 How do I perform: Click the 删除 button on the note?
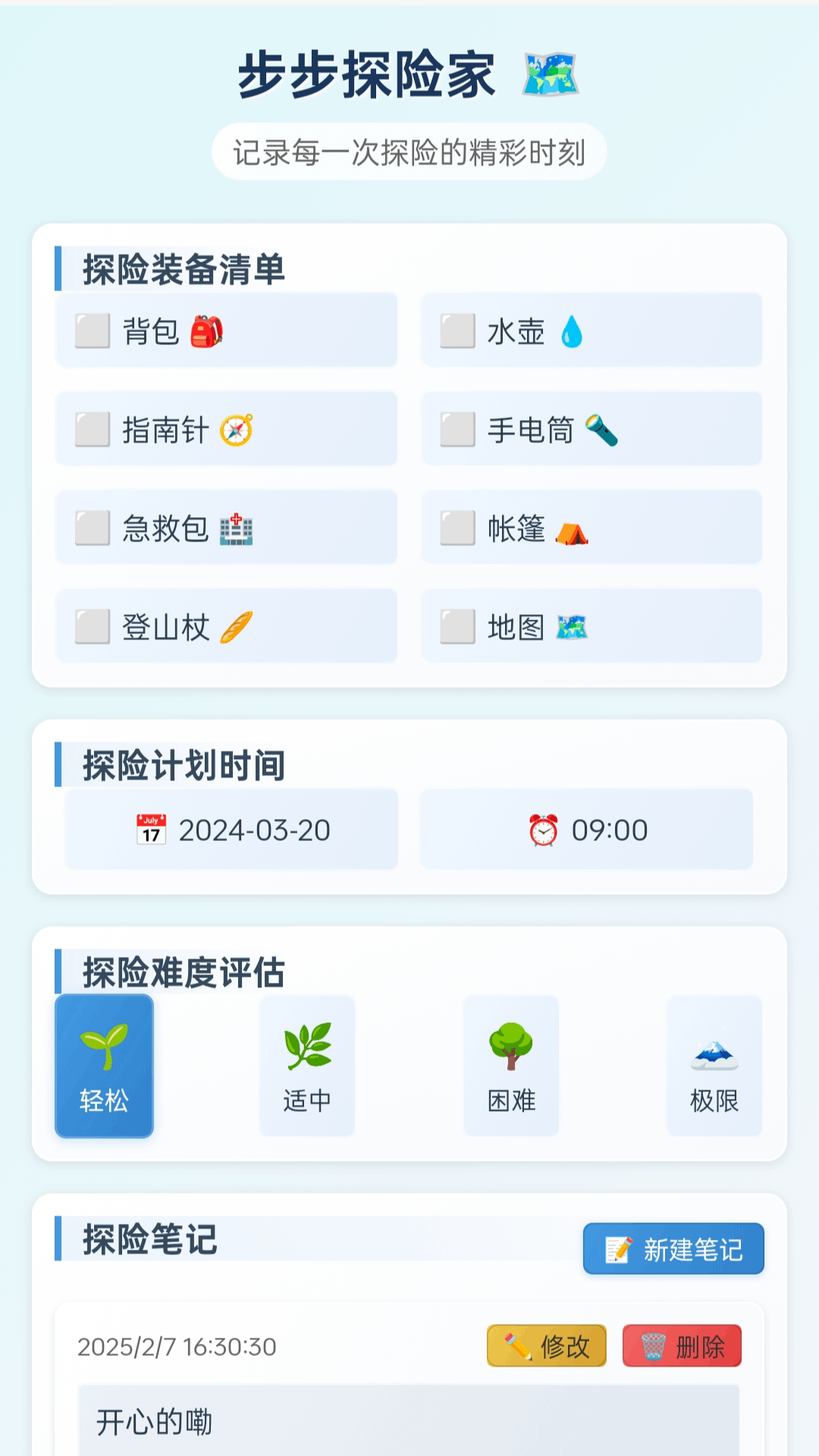(x=681, y=1346)
